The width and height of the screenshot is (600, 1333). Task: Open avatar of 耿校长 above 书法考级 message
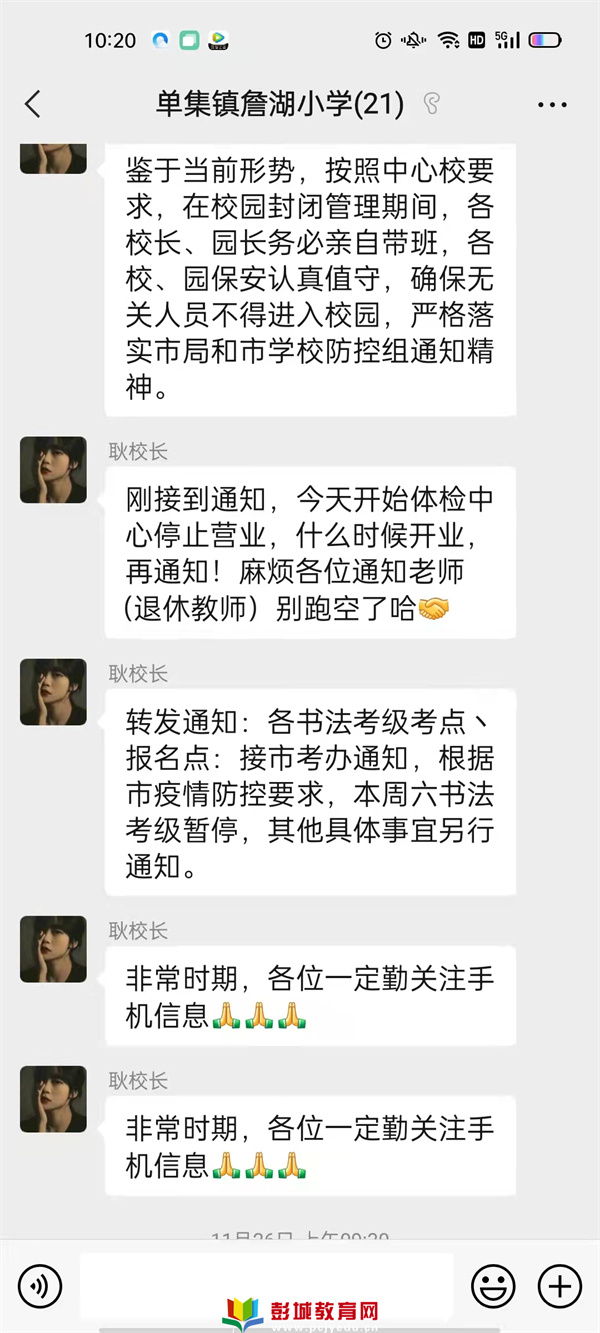pos(53,692)
